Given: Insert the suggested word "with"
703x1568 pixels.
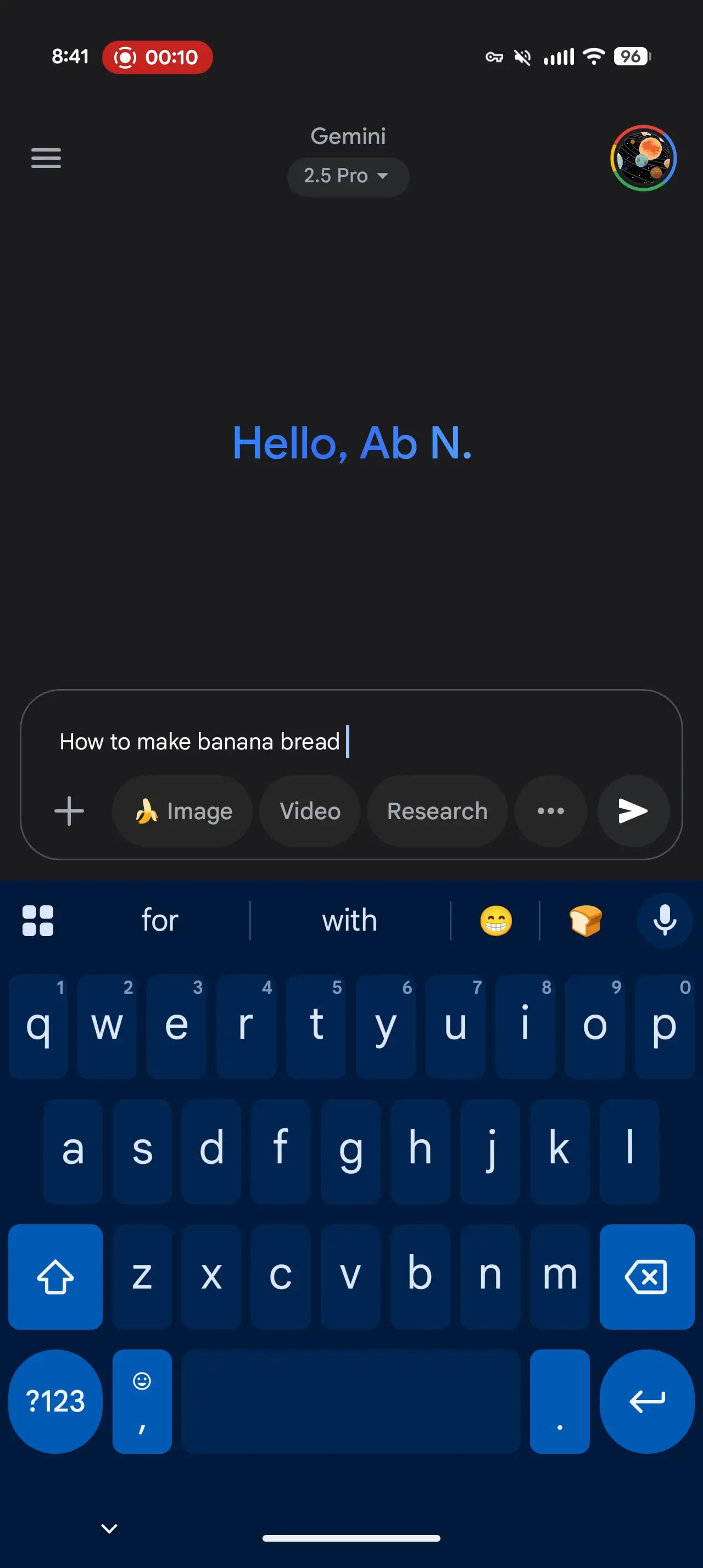Looking at the screenshot, I should pos(350,920).
